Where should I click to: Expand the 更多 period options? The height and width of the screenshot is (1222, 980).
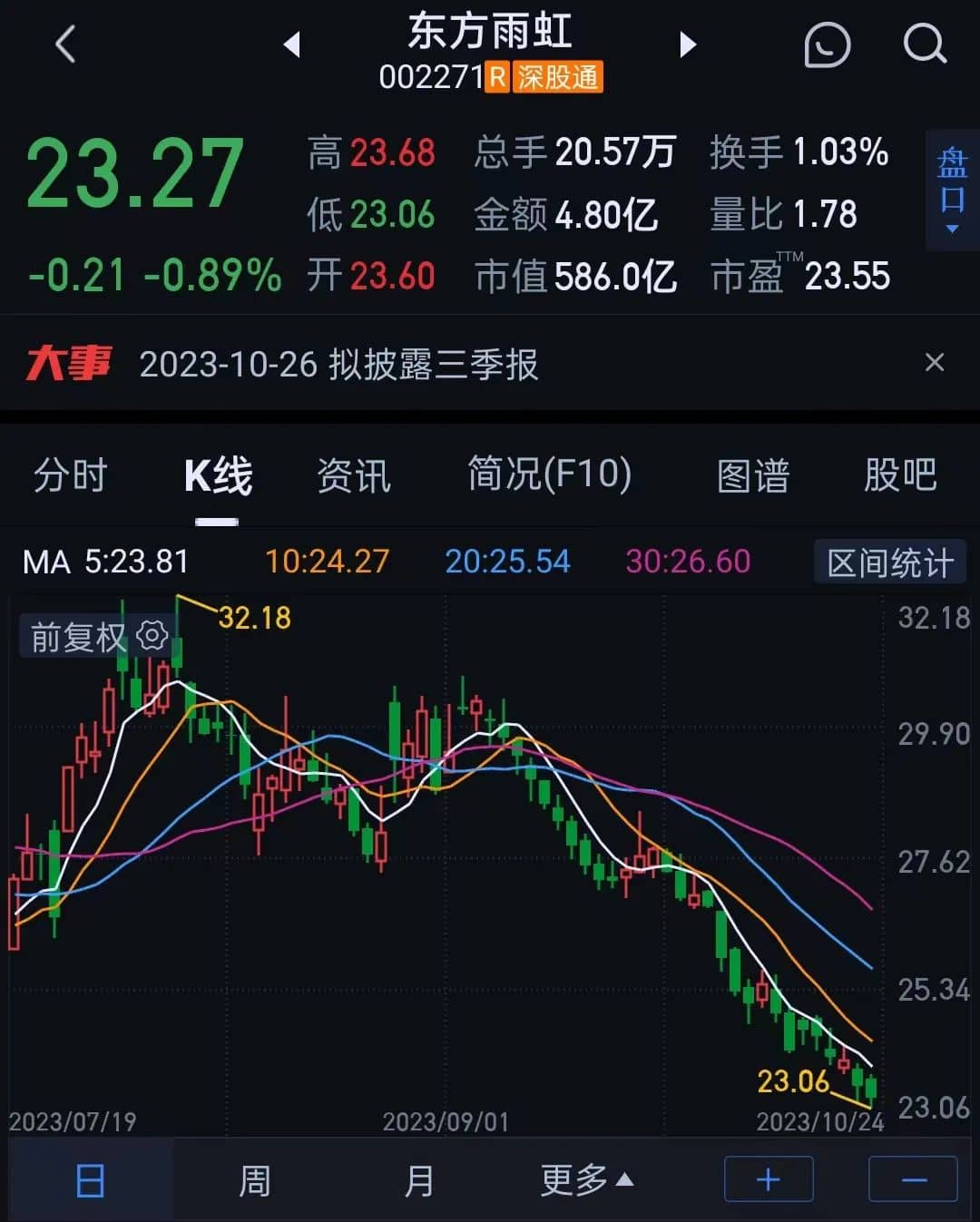(x=586, y=1181)
